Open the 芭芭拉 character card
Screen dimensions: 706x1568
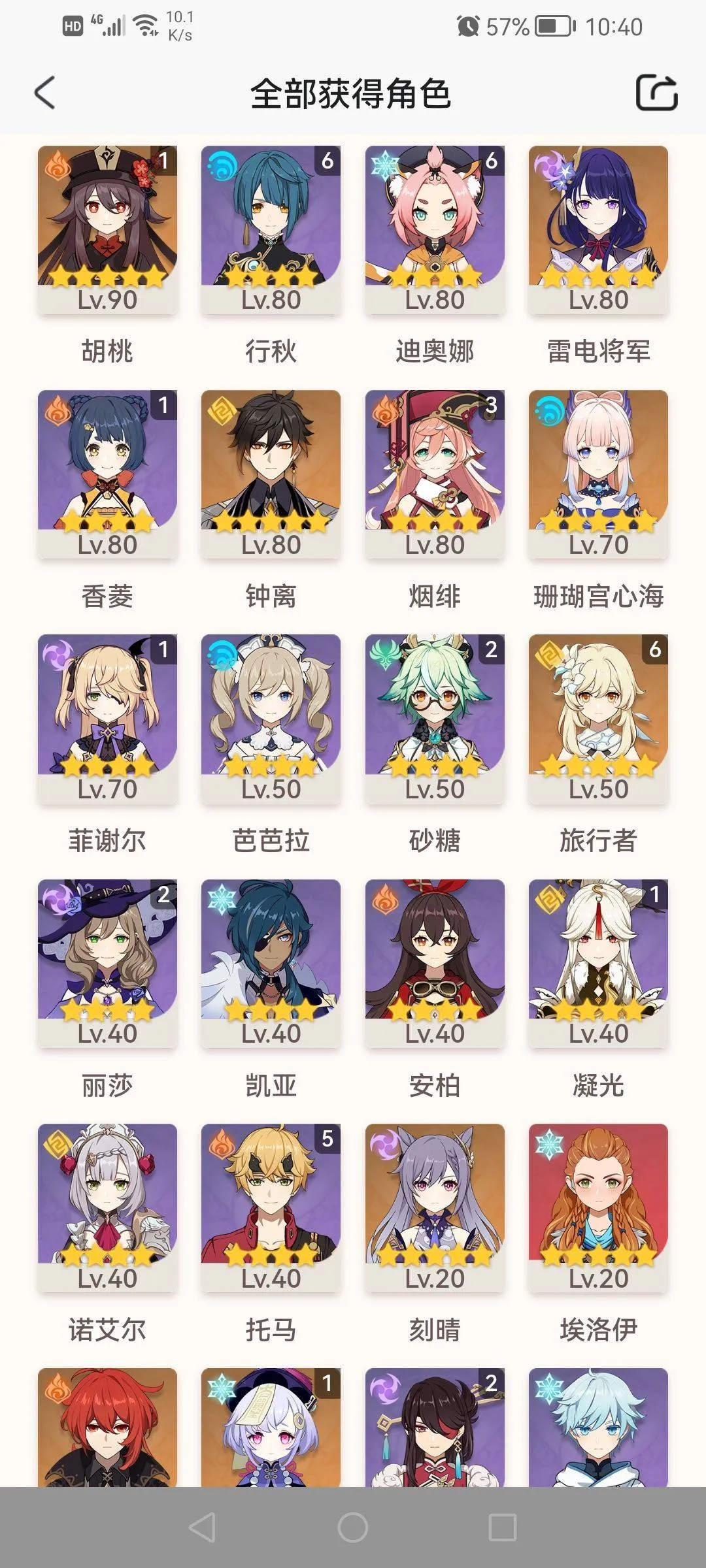[271, 718]
